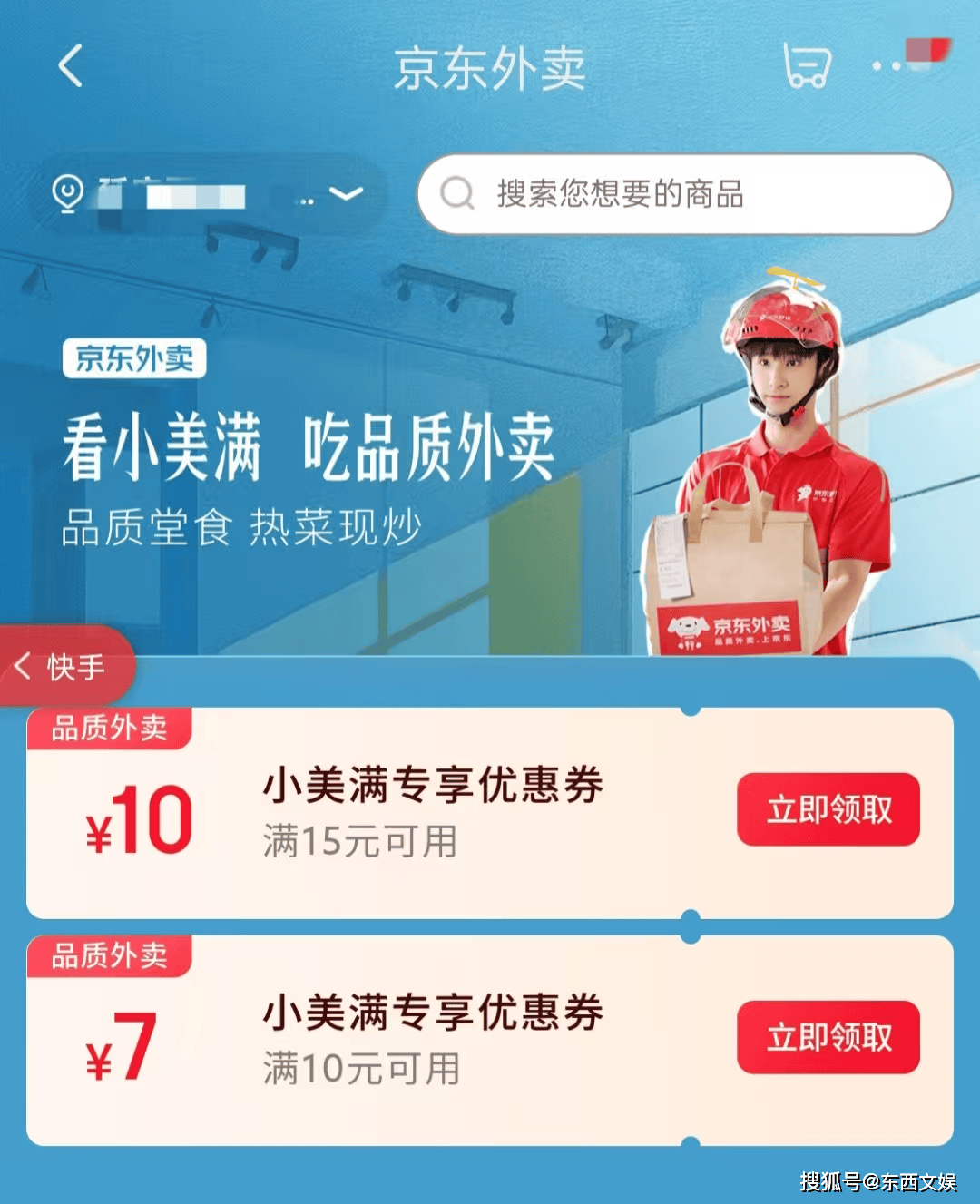The height and width of the screenshot is (1204, 980).
Task: Go back using the top arrow
Action: point(71,66)
